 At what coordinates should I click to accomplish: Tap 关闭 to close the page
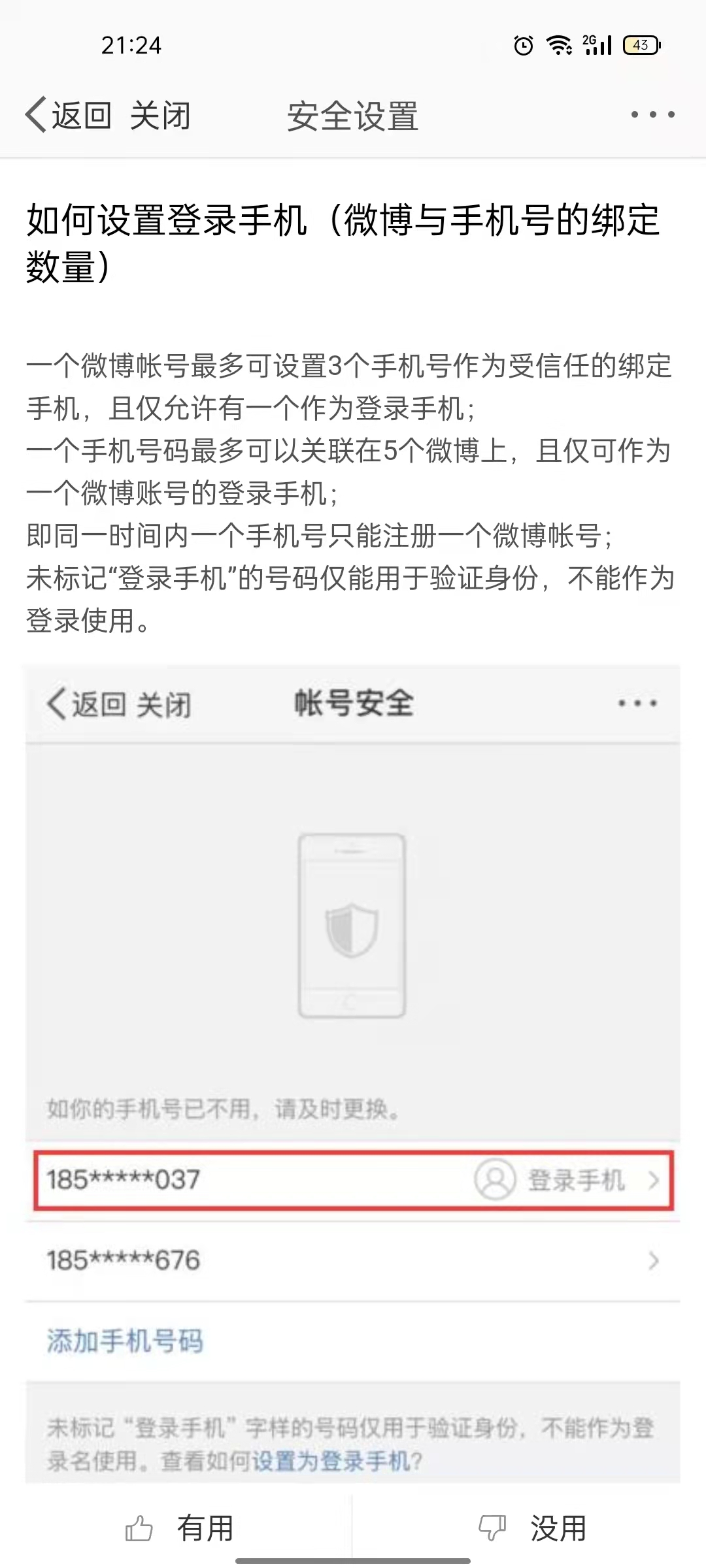[x=160, y=116]
